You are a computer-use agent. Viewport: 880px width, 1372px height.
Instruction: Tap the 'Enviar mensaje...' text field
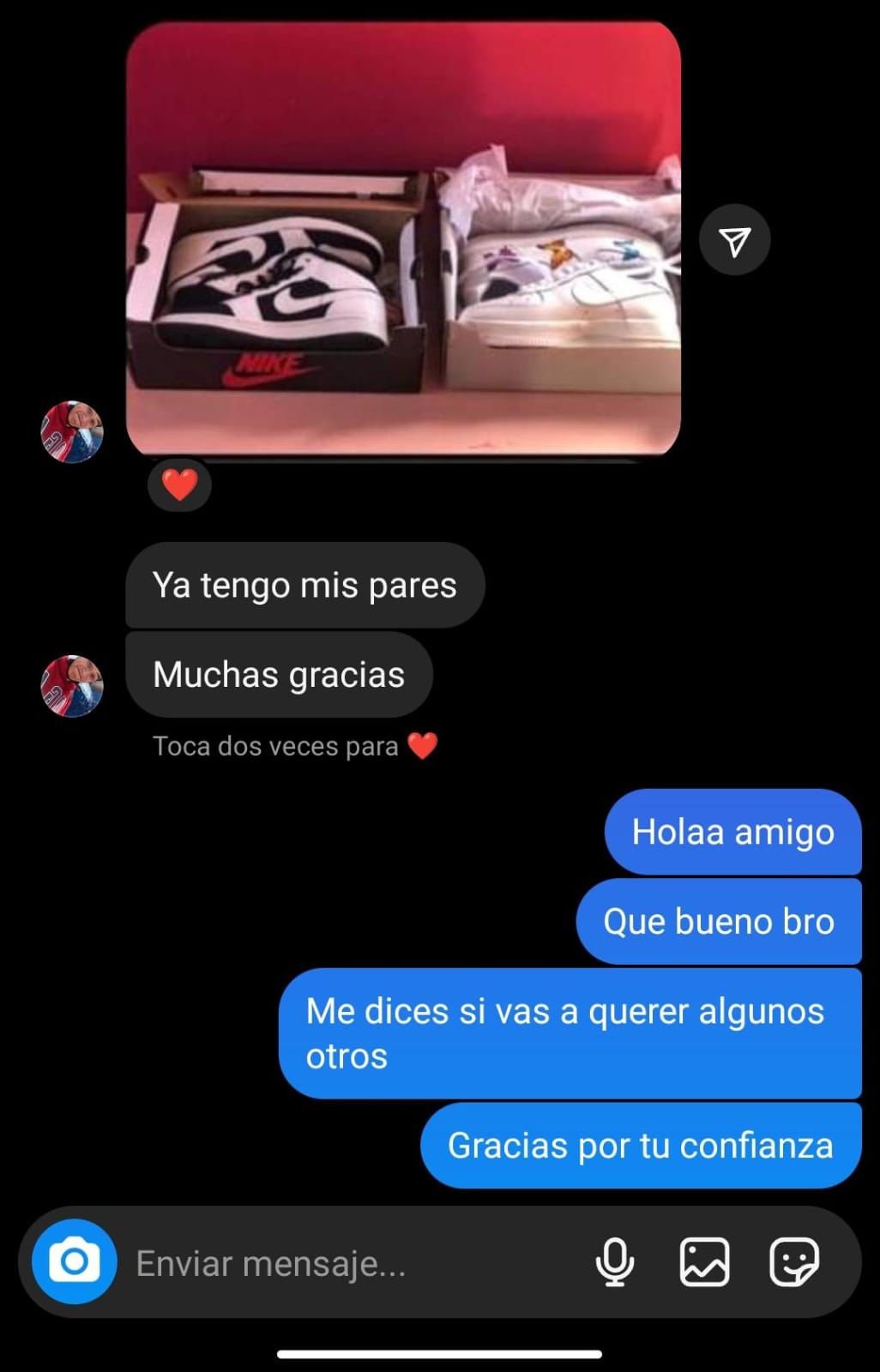pyautogui.click(x=343, y=1263)
